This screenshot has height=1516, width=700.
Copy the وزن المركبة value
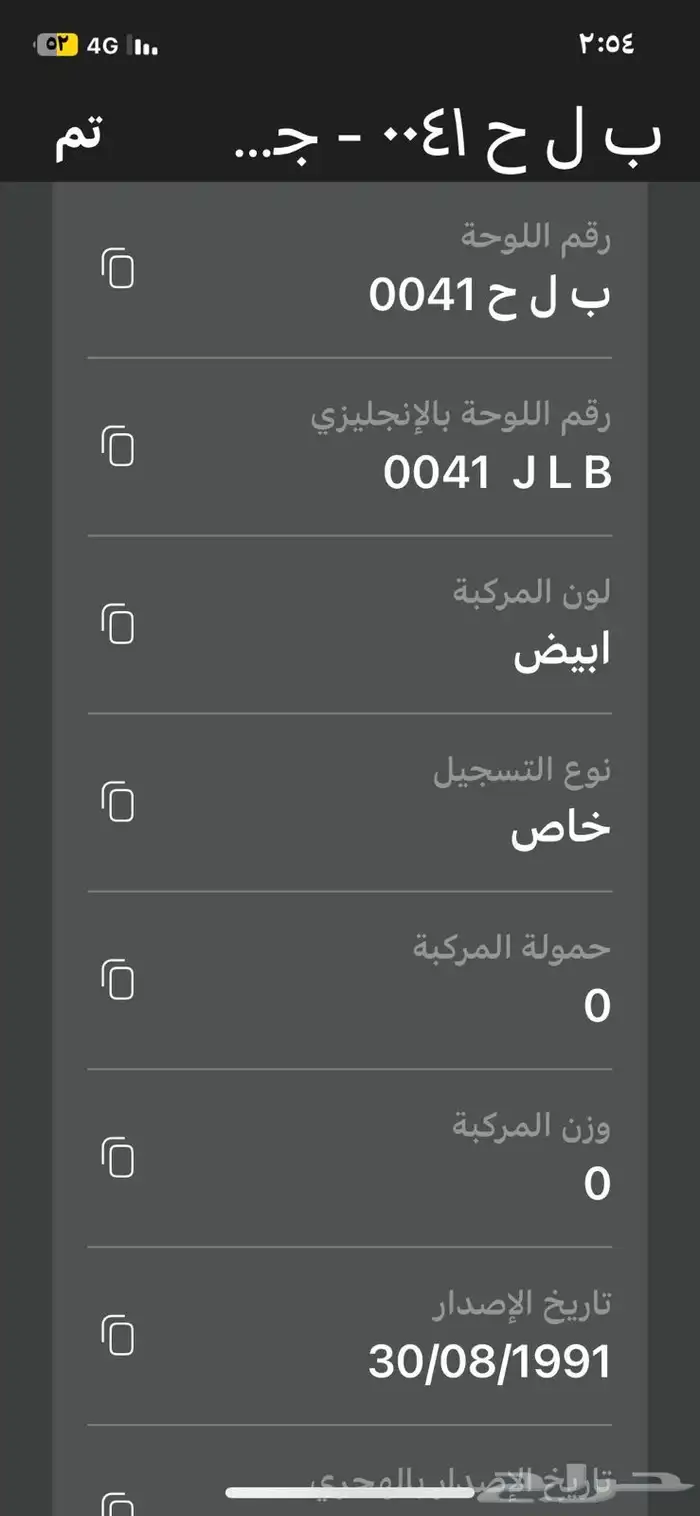tap(117, 1157)
